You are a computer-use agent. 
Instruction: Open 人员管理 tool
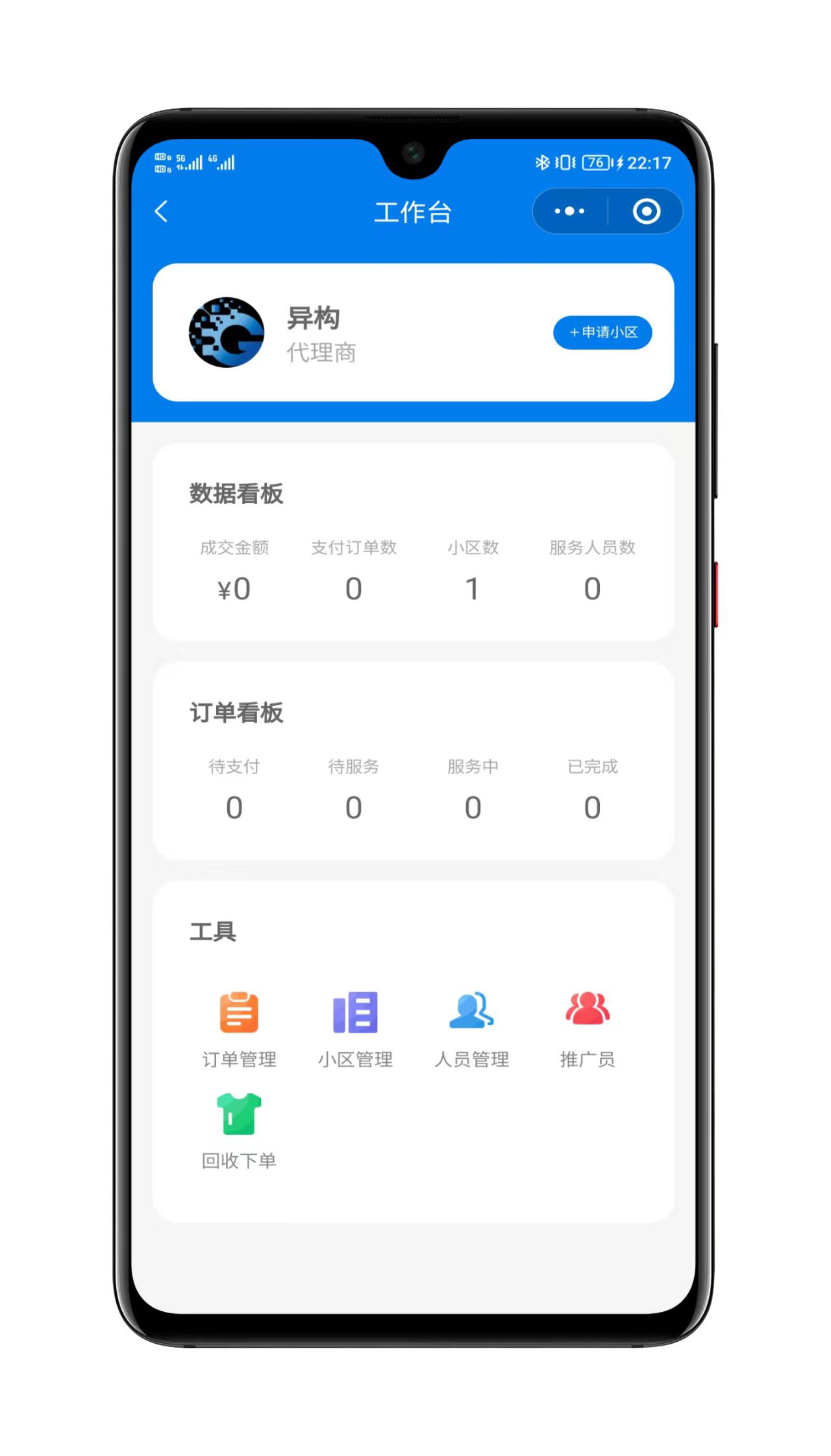[x=471, y=1027]
